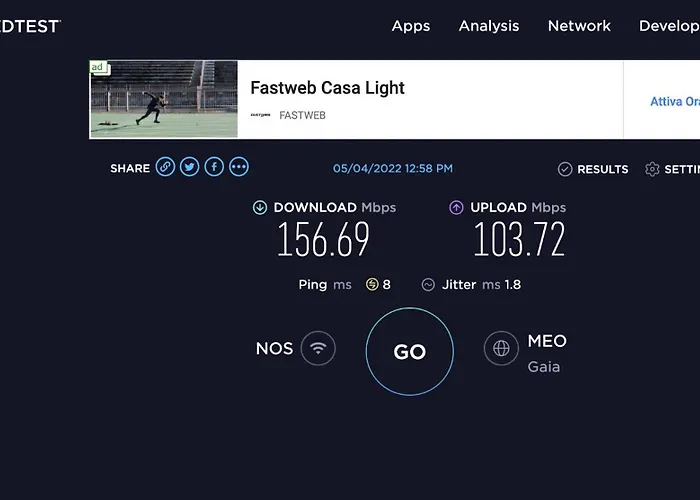Open the Speedtest settings
Image resolution: width=700 pixels, height=500 pixels.
coord(671,169)
